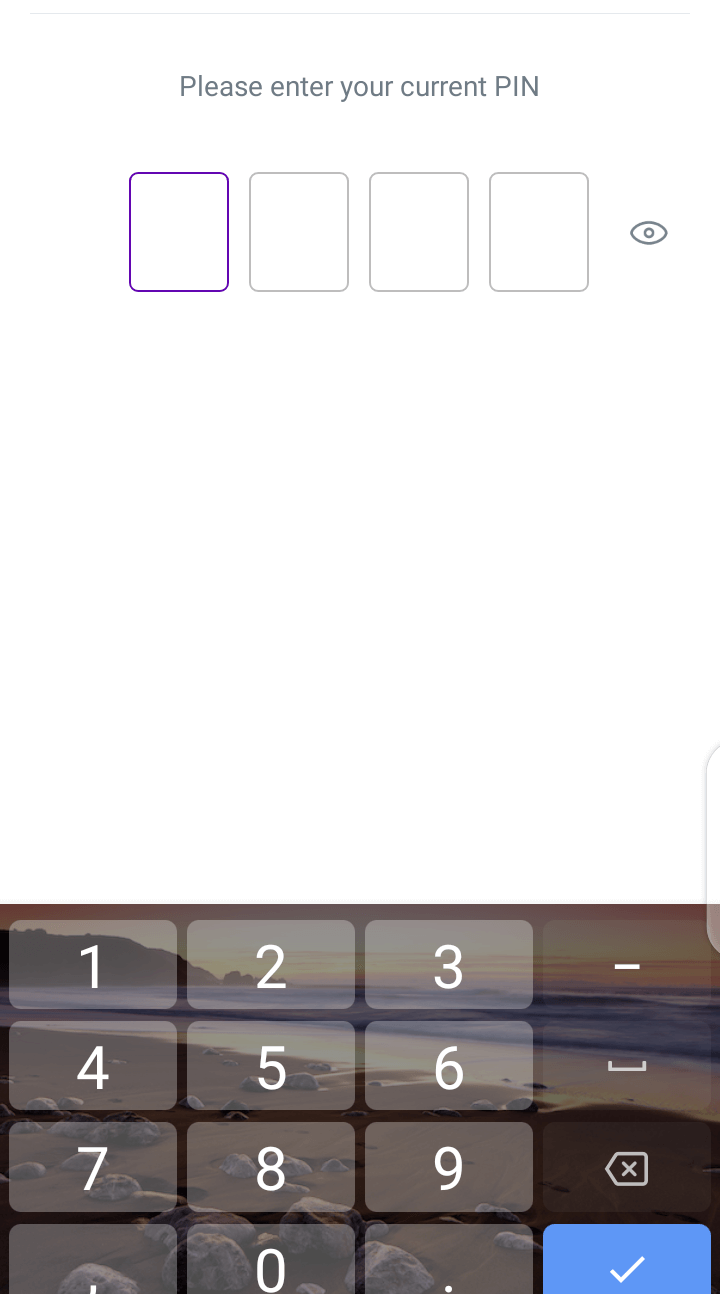Viewport: 720px width, 1294px height.
Task: Enter digit 1 on the keypad
Action: tap(93, 966)
